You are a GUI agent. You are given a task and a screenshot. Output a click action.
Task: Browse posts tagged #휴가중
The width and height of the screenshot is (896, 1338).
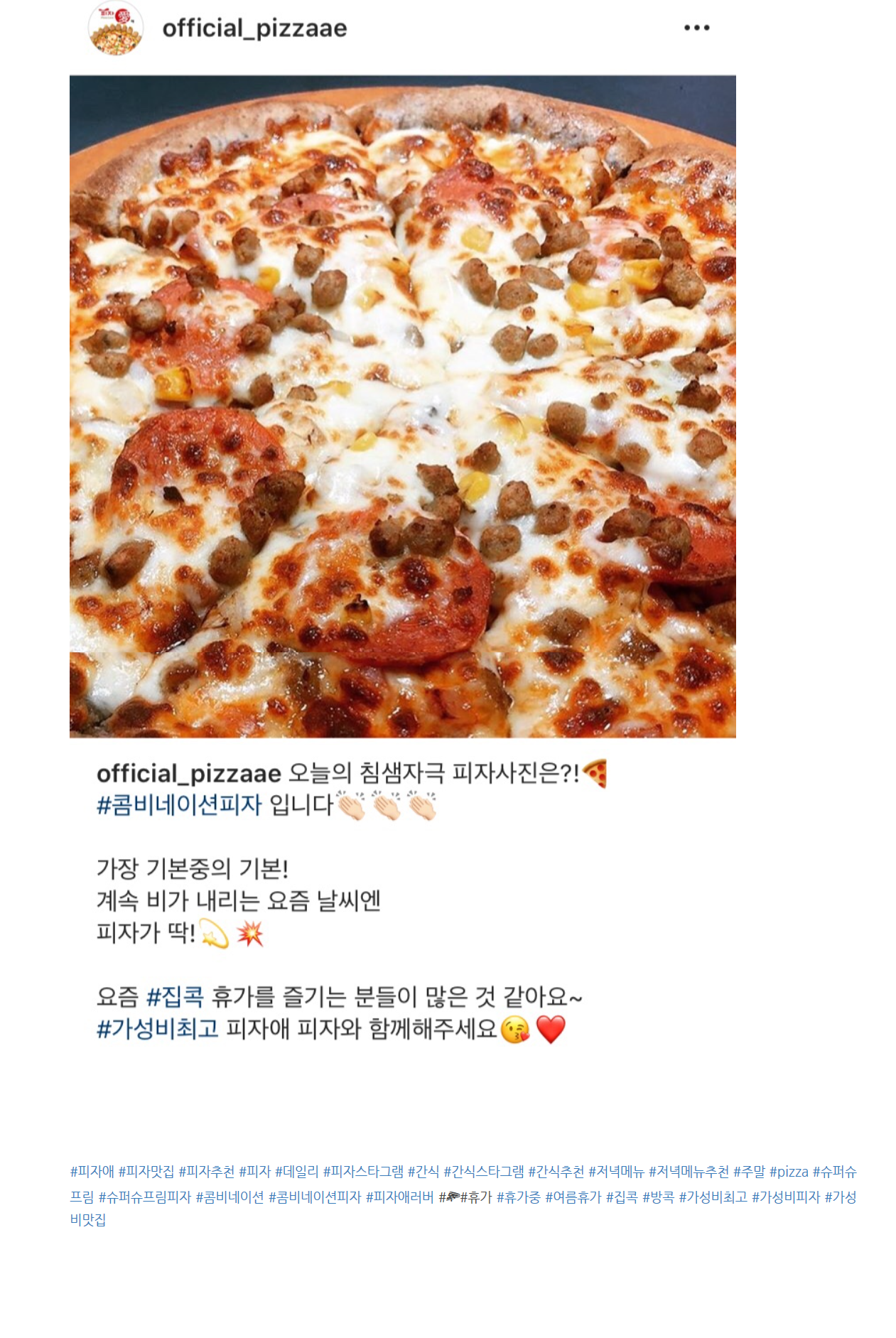tap(518, 1197)
